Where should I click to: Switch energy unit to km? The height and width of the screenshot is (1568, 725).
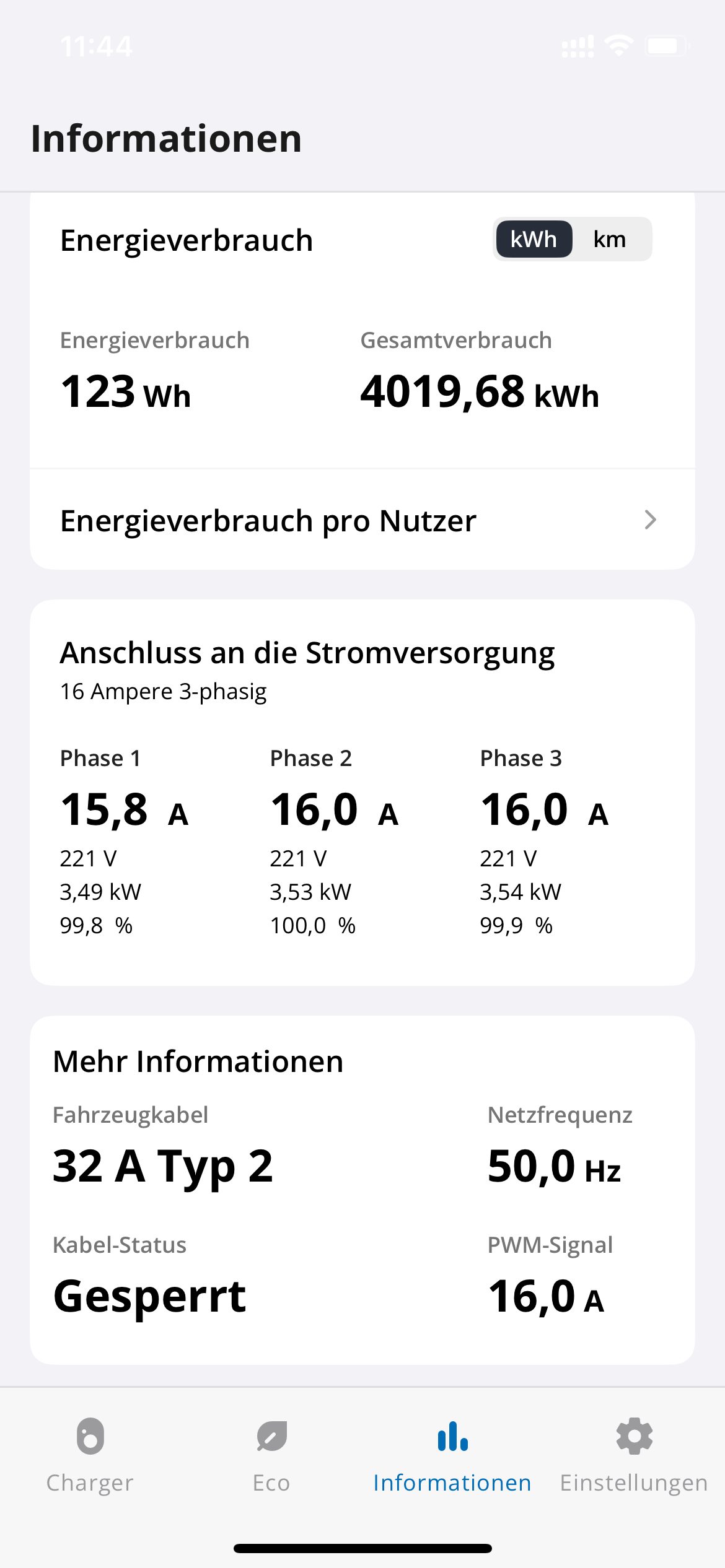point(610,239)
